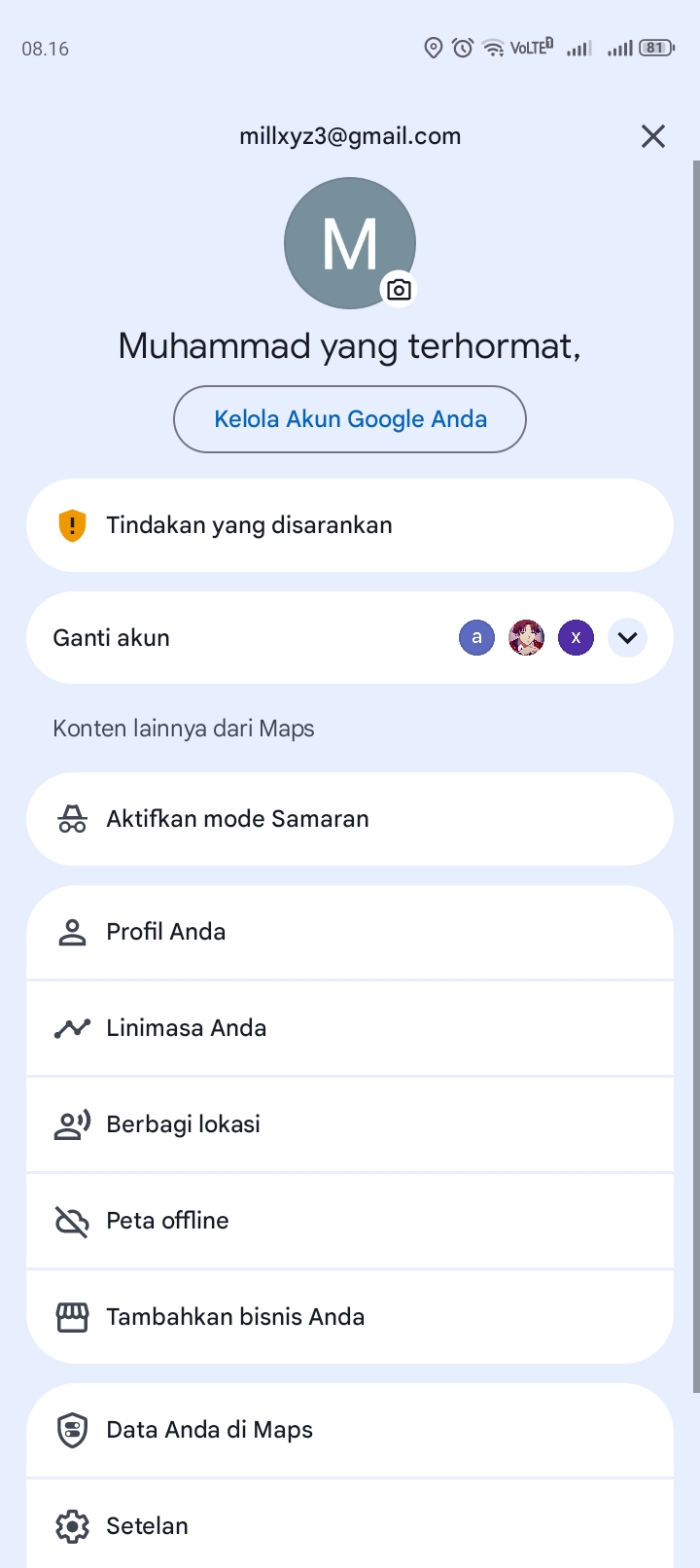Open Data Anda di Maps
The image size is (700, 1568).
(x=349, y=1430)
